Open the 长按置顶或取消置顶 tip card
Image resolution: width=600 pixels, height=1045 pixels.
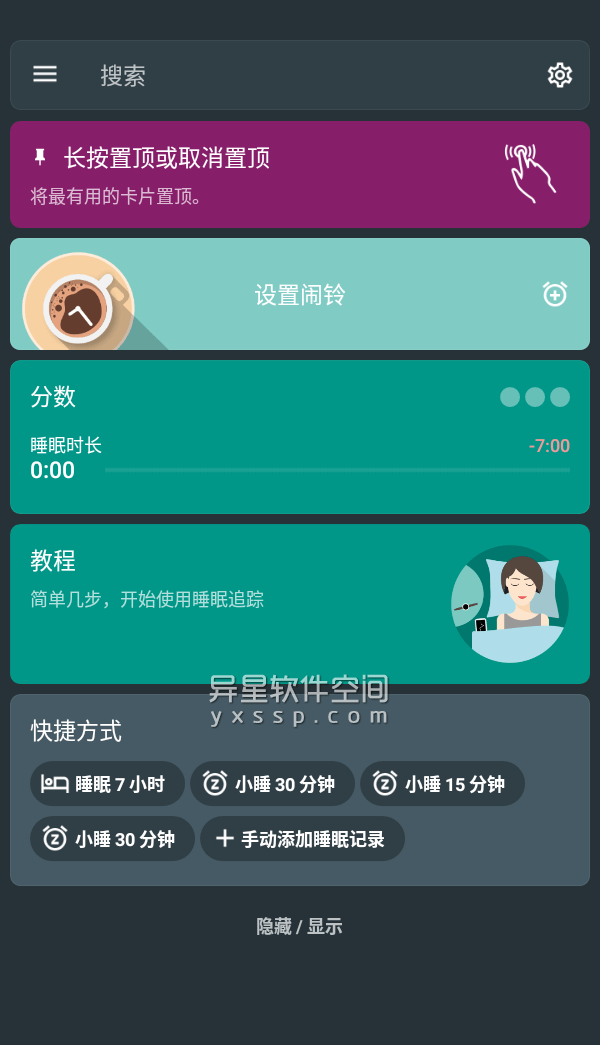pos(300,175)
